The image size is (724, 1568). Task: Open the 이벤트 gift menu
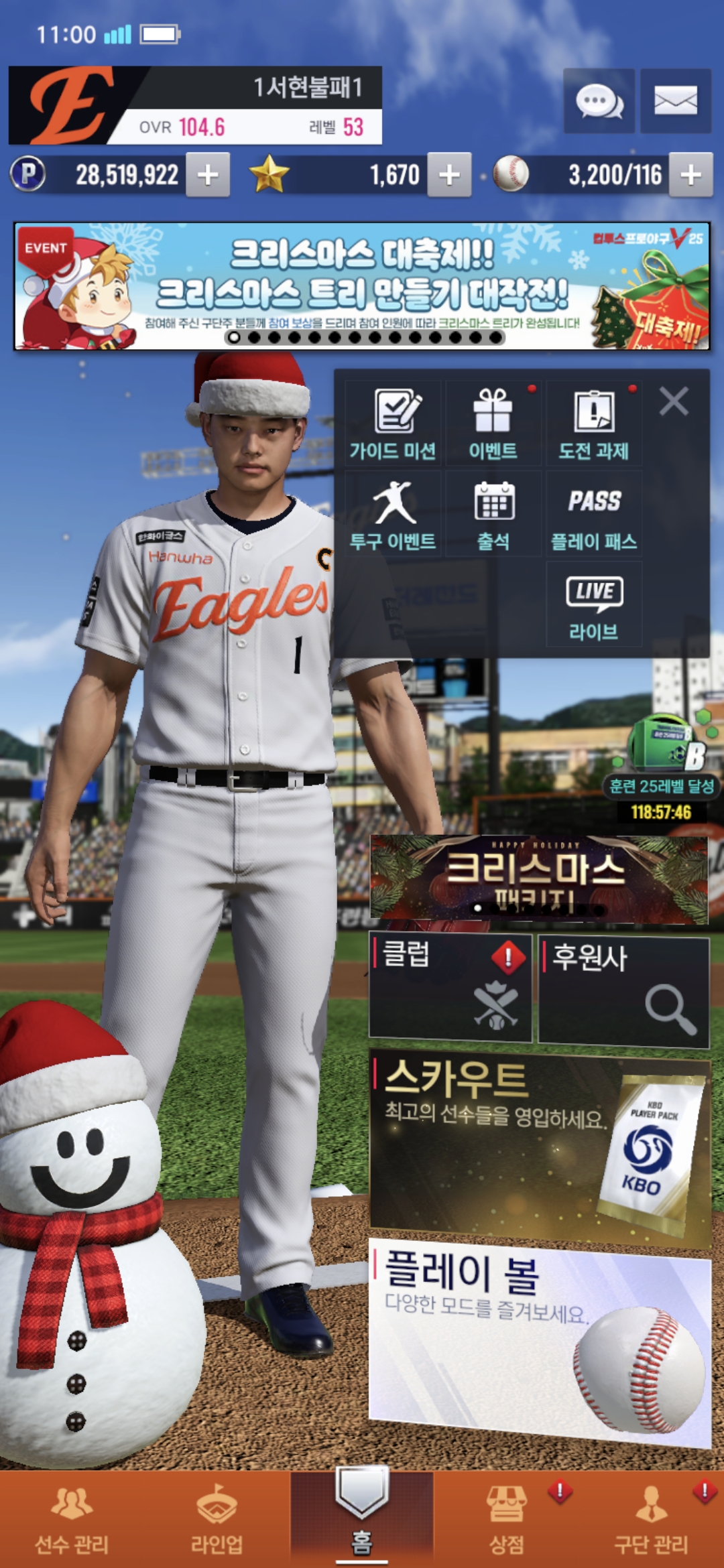493,424
